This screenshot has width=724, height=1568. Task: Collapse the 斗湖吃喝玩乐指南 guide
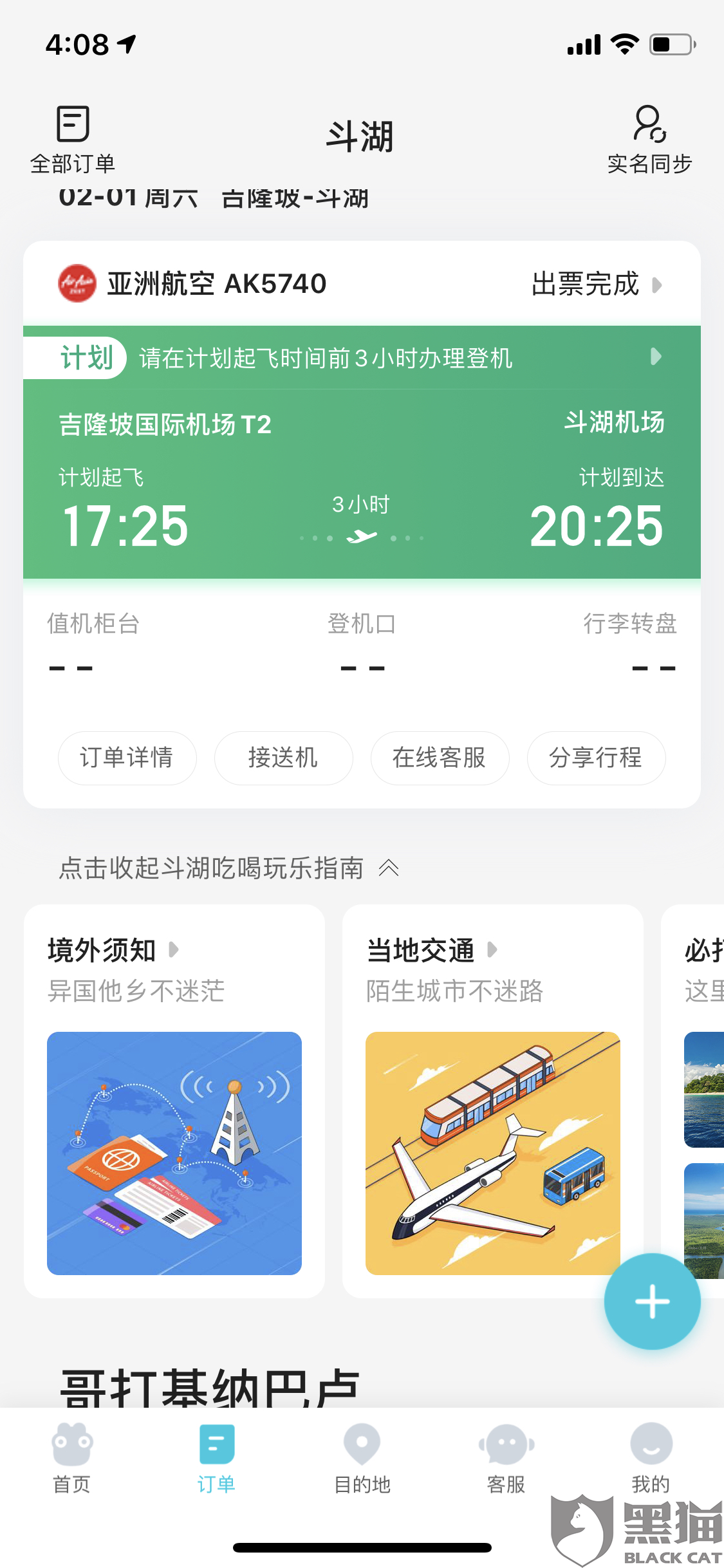(228, 868)
